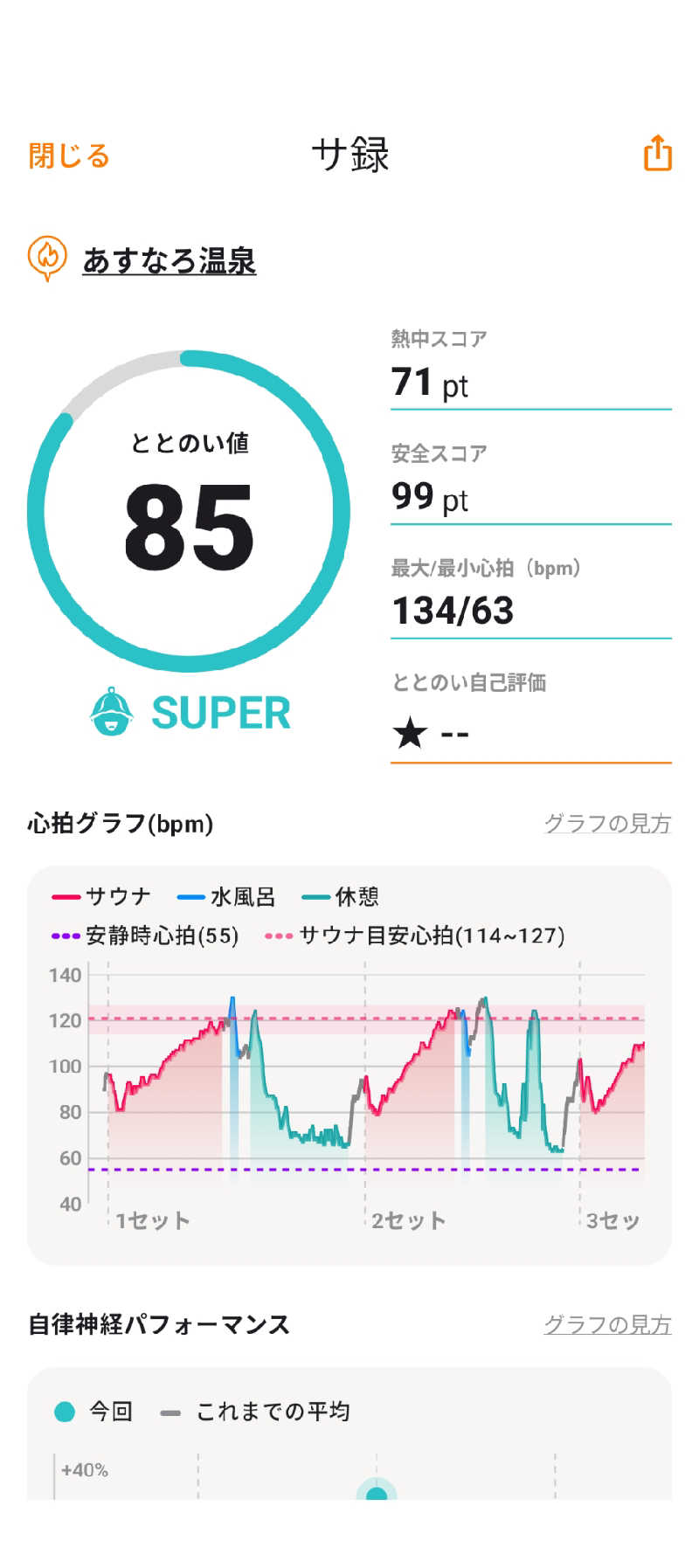The height and width of the screenshot is (1568, 699).
Task: Tap the sauna hat icon next to SUPER
Action: click(112, 714)
